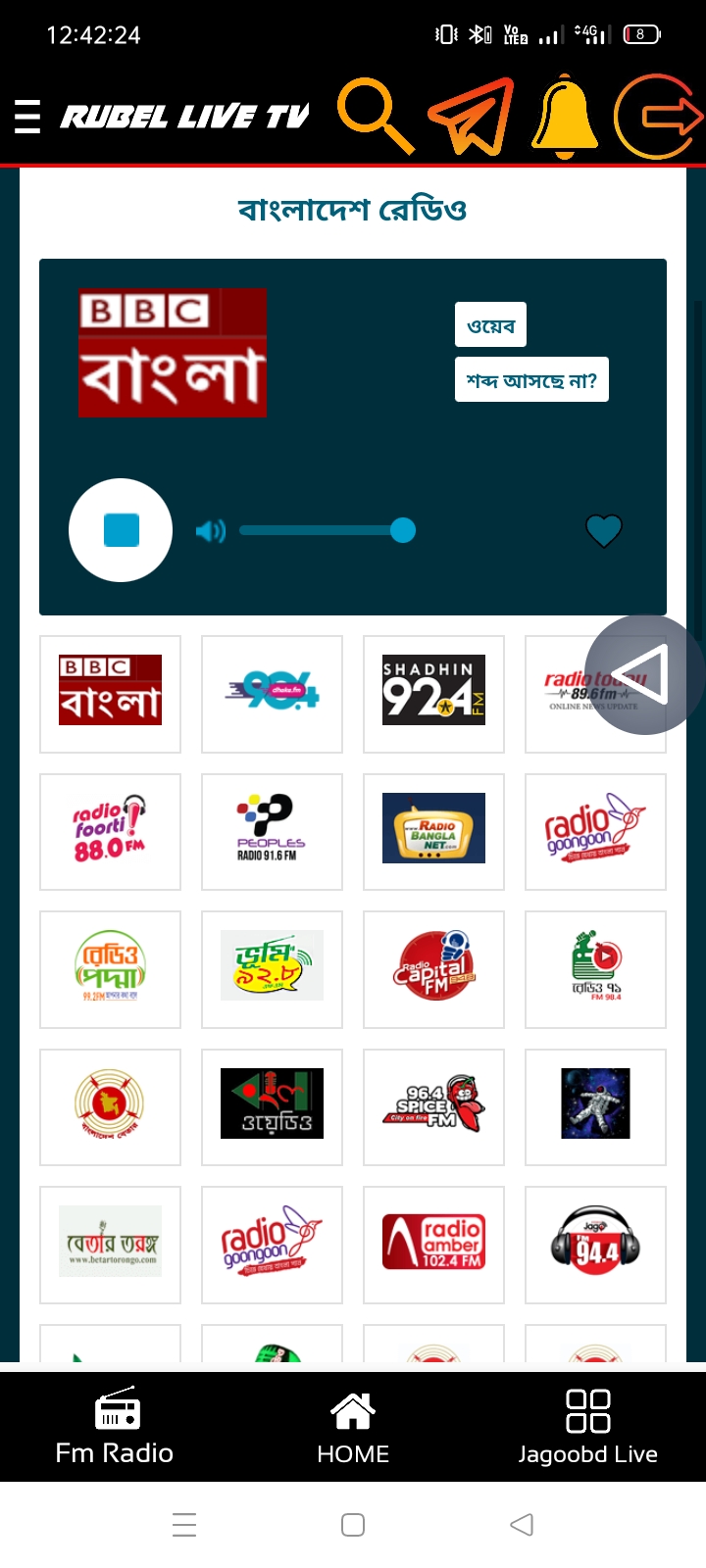The image size is (706, 1568).
Task: Tap the floating back triangle button
Action: click(644, 674)
